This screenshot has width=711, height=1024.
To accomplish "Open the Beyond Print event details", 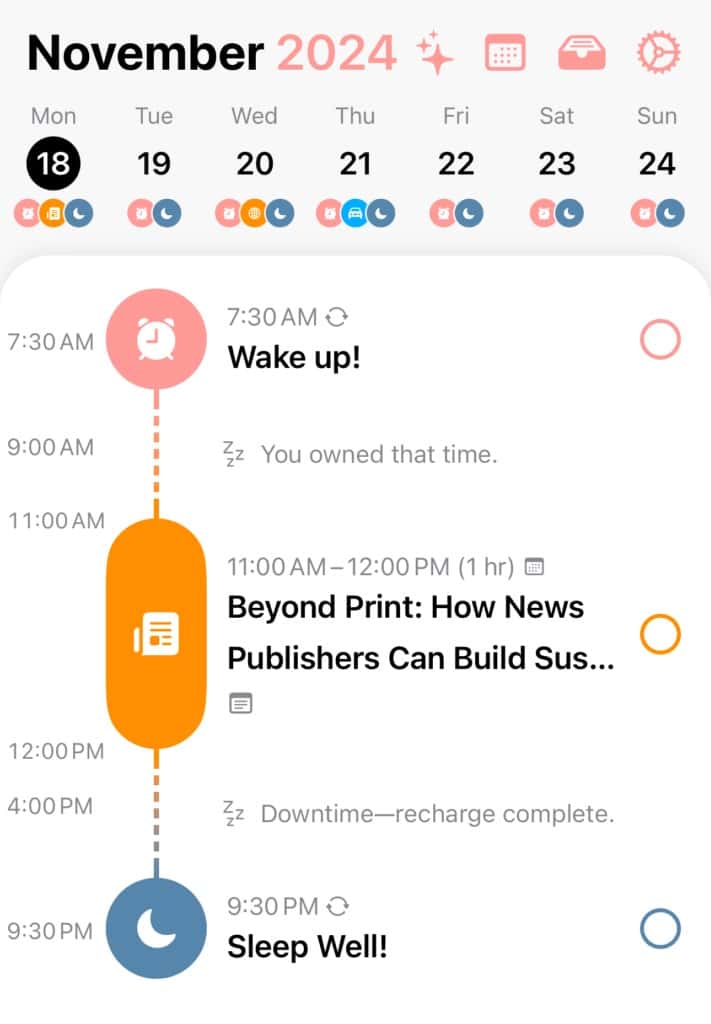I will click(x=405, y=632).
